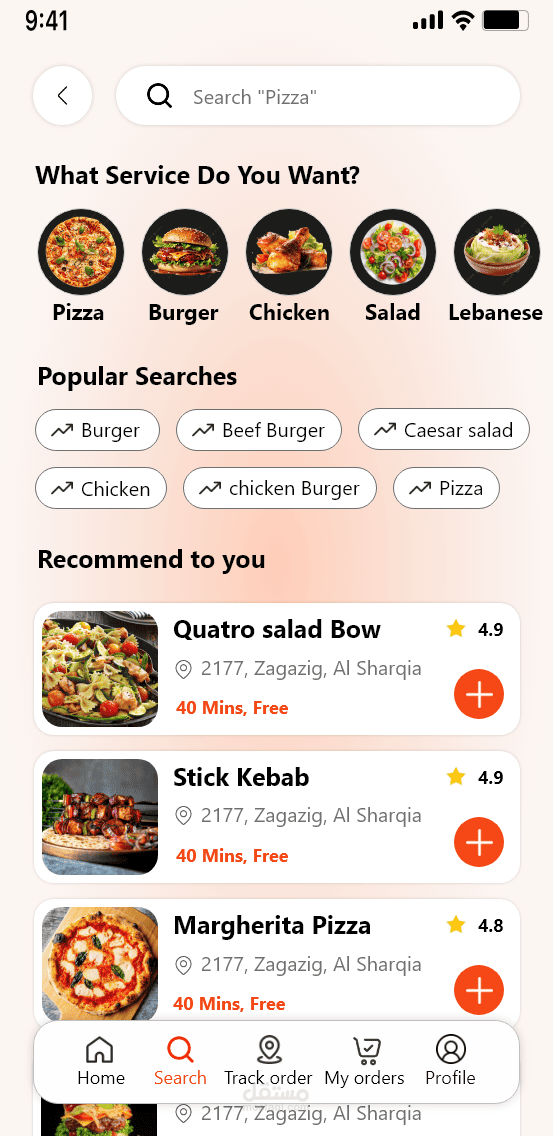Open the Quatro salad Bow card
This screenshot has width=553, height=1136.
coord(277,669)
